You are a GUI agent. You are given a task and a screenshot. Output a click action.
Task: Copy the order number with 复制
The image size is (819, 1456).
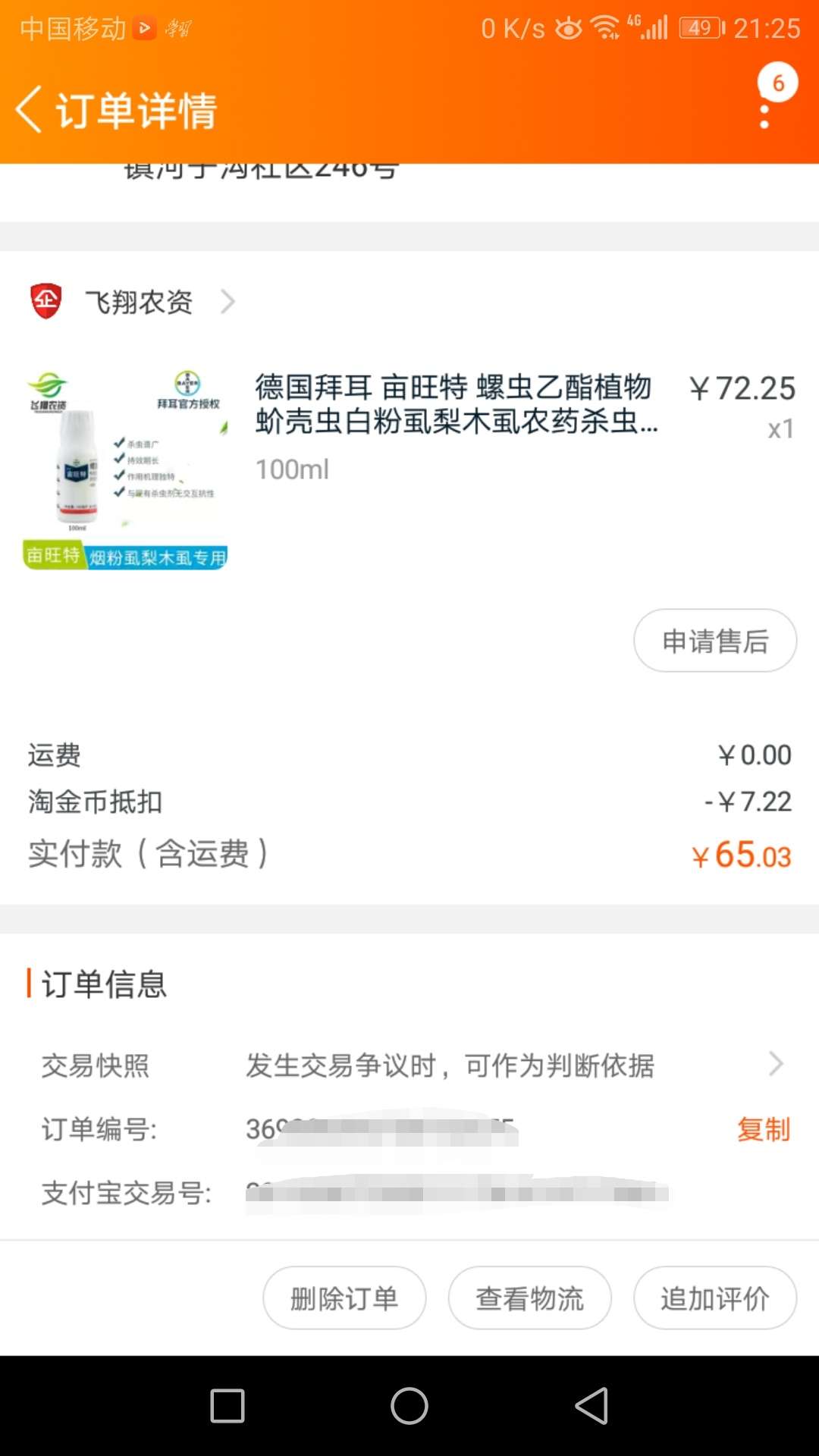763,1129
